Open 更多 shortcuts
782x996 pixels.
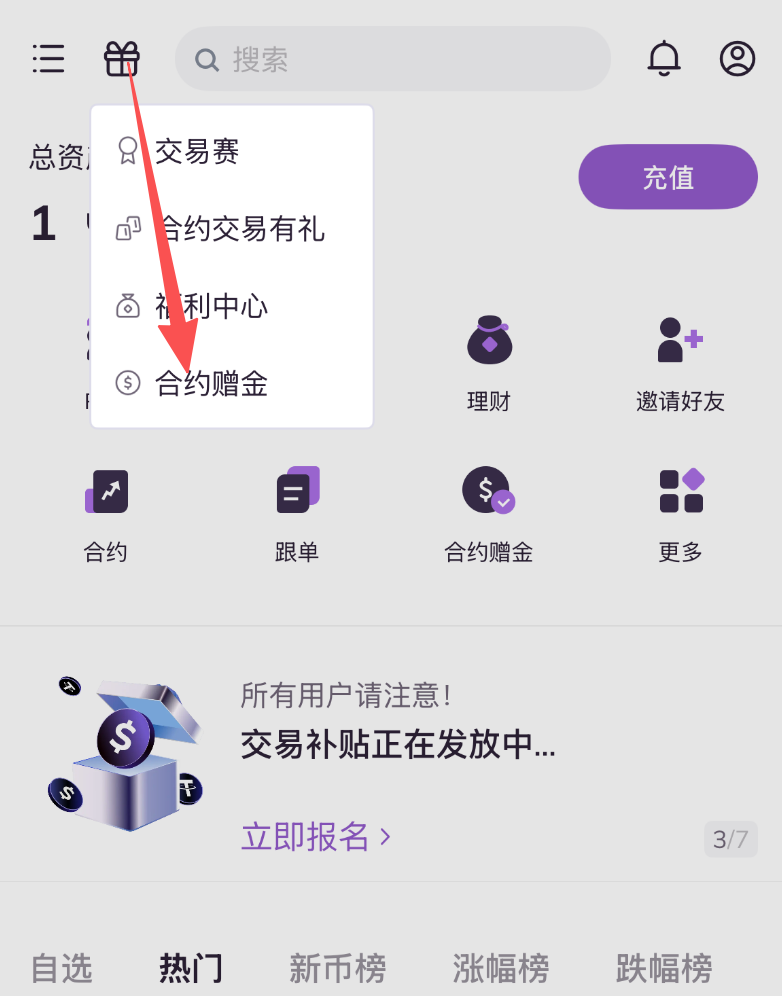680,512
